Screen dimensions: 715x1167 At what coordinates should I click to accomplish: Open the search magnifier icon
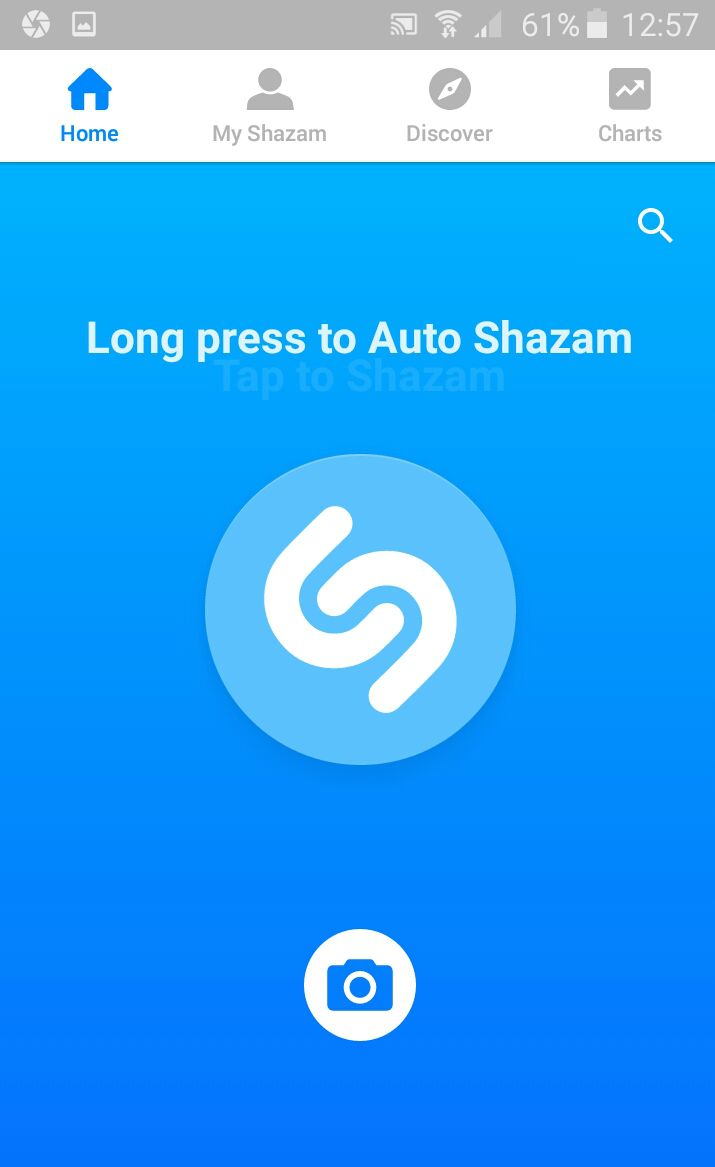pos(655,226)
